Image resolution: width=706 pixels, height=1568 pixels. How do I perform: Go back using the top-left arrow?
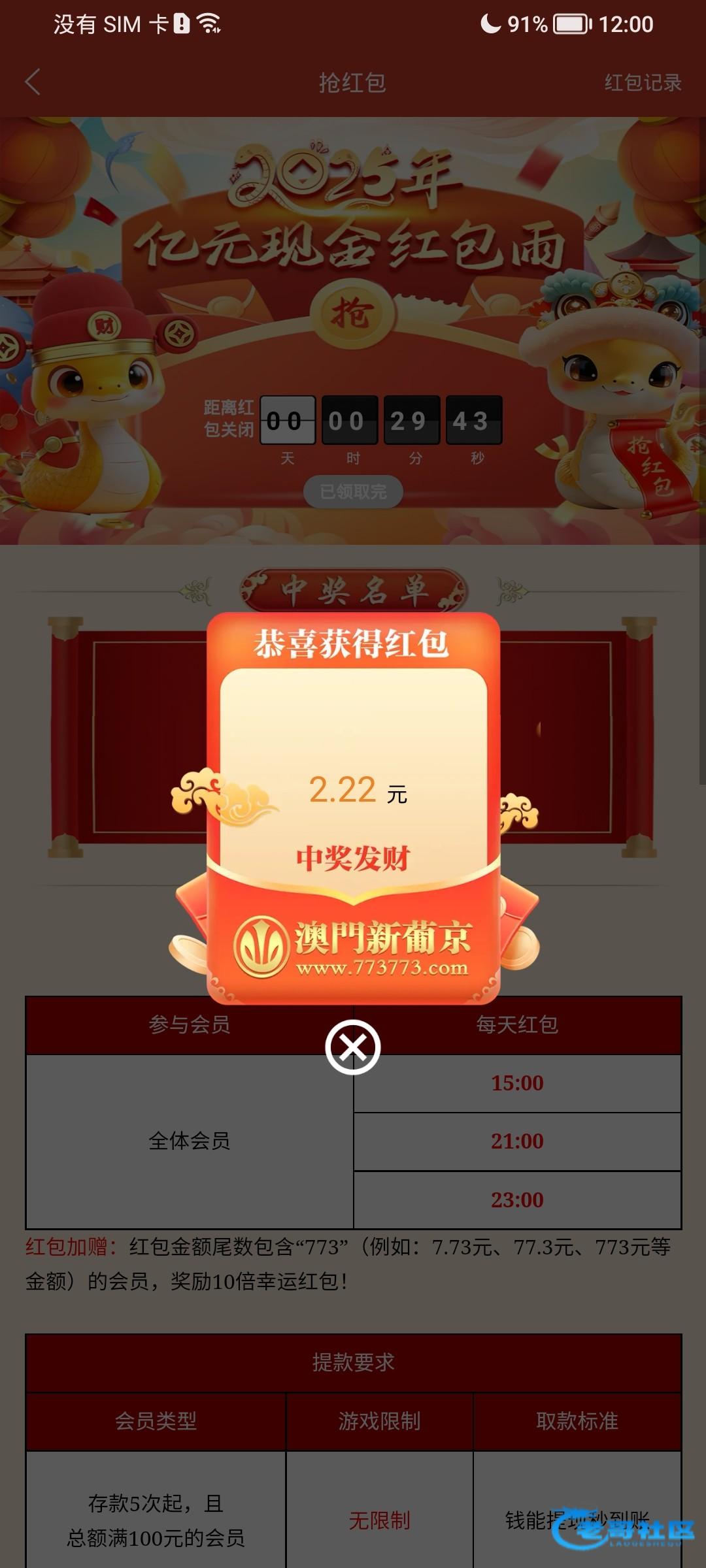(x=33, y=82)
